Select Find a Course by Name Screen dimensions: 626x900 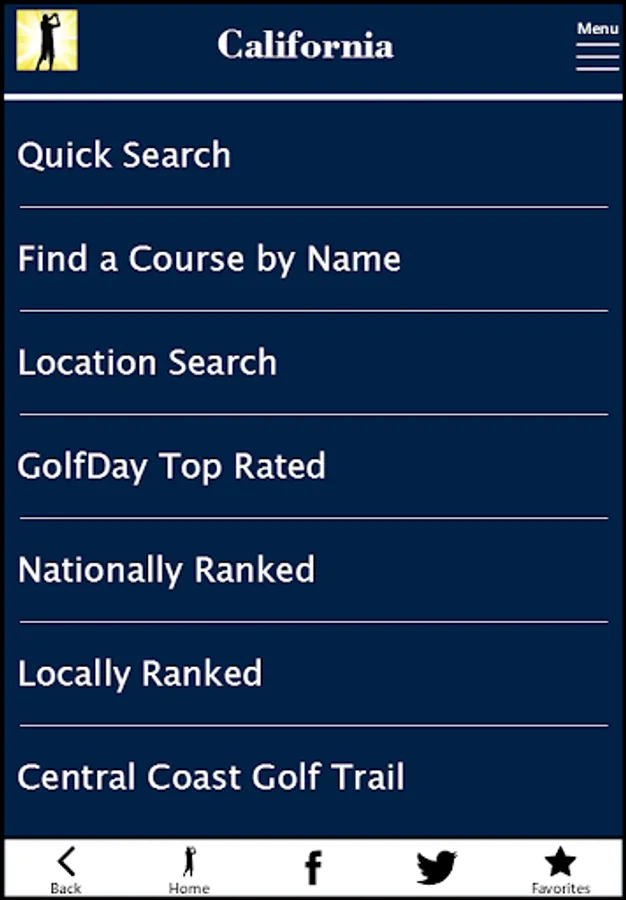coord(313,259)
